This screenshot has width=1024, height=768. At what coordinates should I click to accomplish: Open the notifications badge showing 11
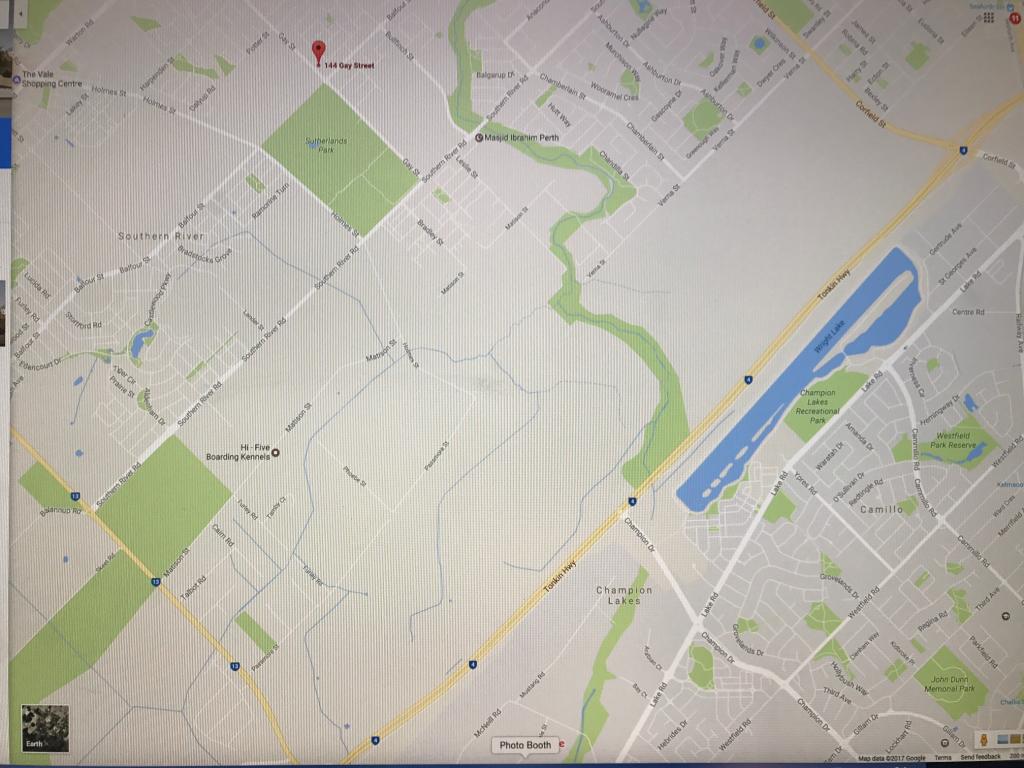[1015, 18]
